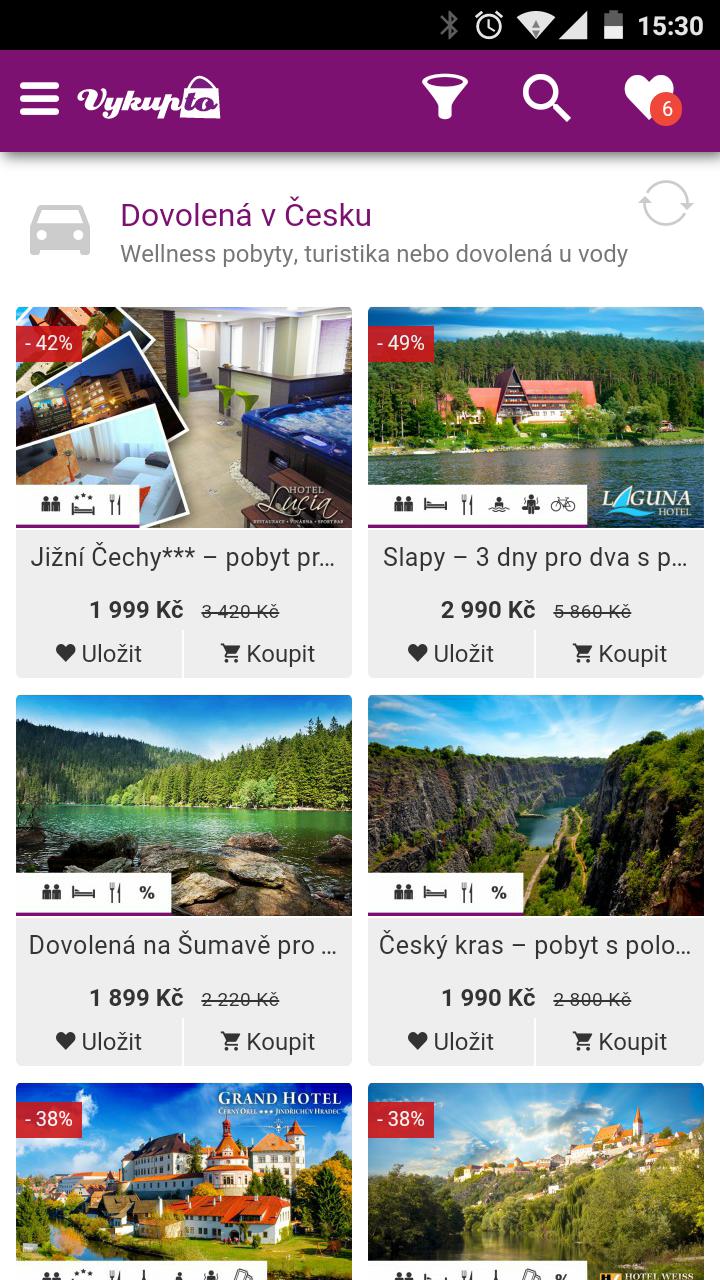This screenshot has height=1280, width=720.
Task: Tap the percent discount icon on Šumava card
Action: pyautogui.click(x=148, y=891)
